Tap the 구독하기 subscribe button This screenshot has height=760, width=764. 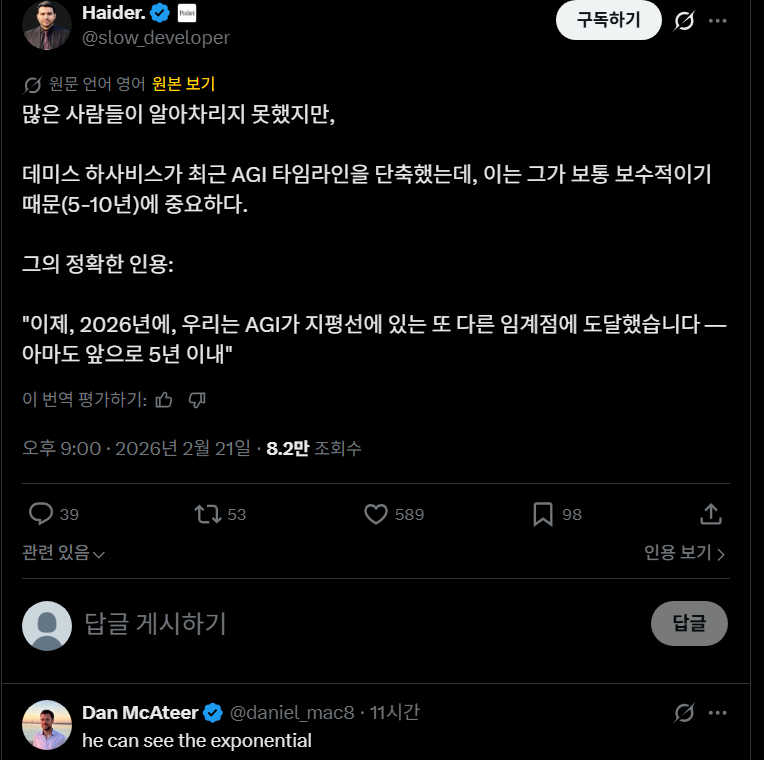[x=609, y=19]
